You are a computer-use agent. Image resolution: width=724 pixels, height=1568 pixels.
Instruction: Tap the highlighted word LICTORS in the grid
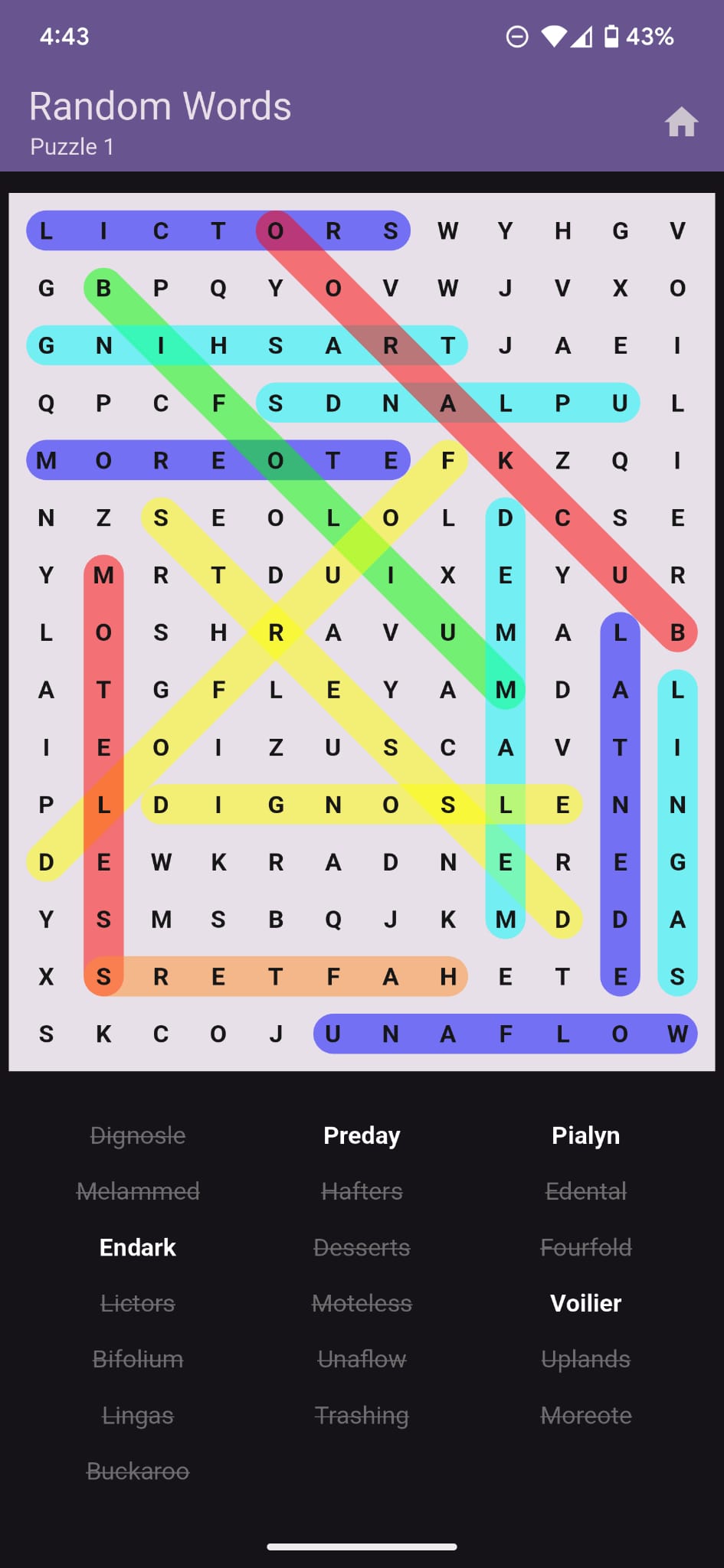pos(219,230)
